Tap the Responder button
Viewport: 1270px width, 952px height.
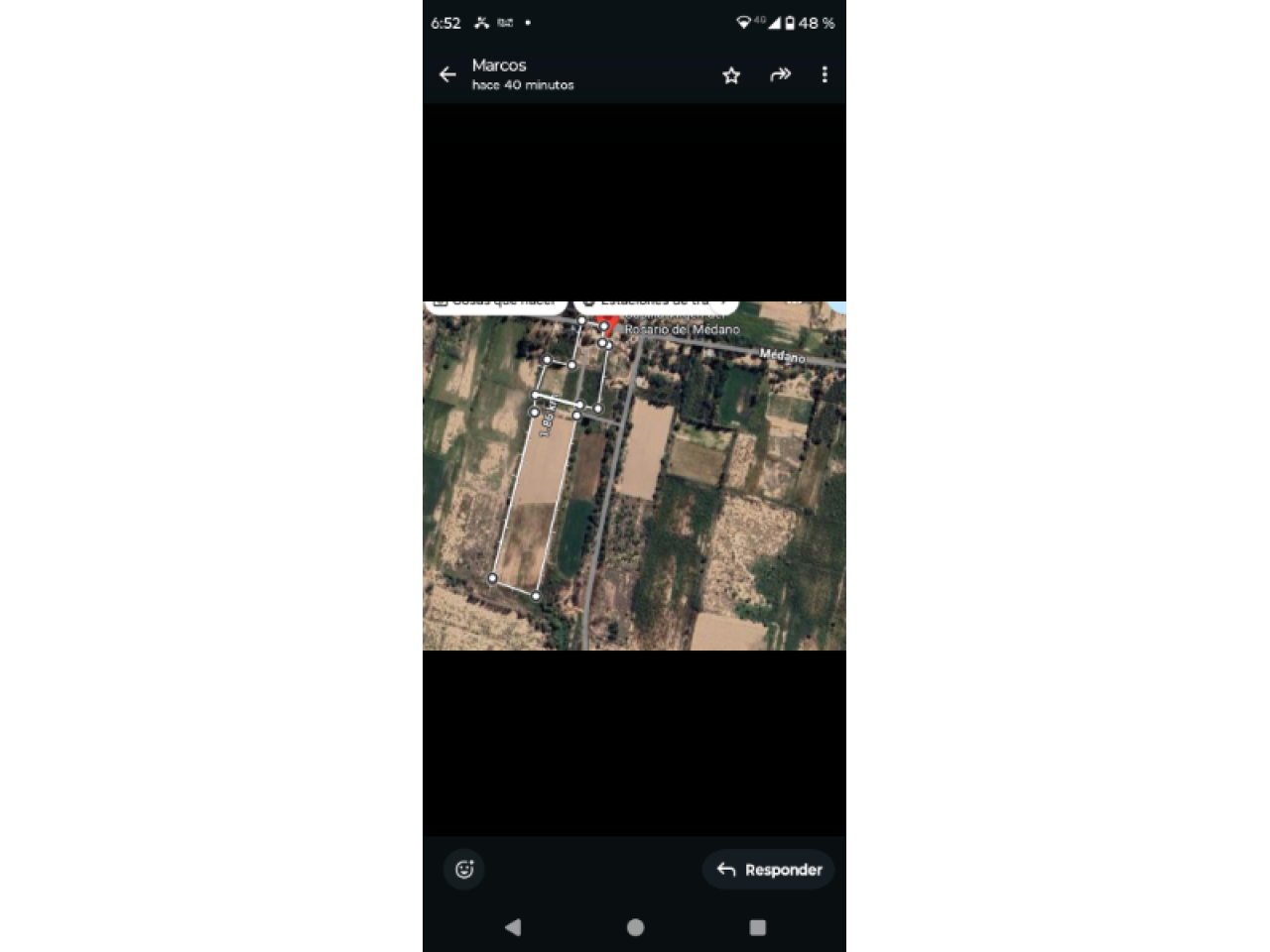pyautogui.click(x=769, y=870)
